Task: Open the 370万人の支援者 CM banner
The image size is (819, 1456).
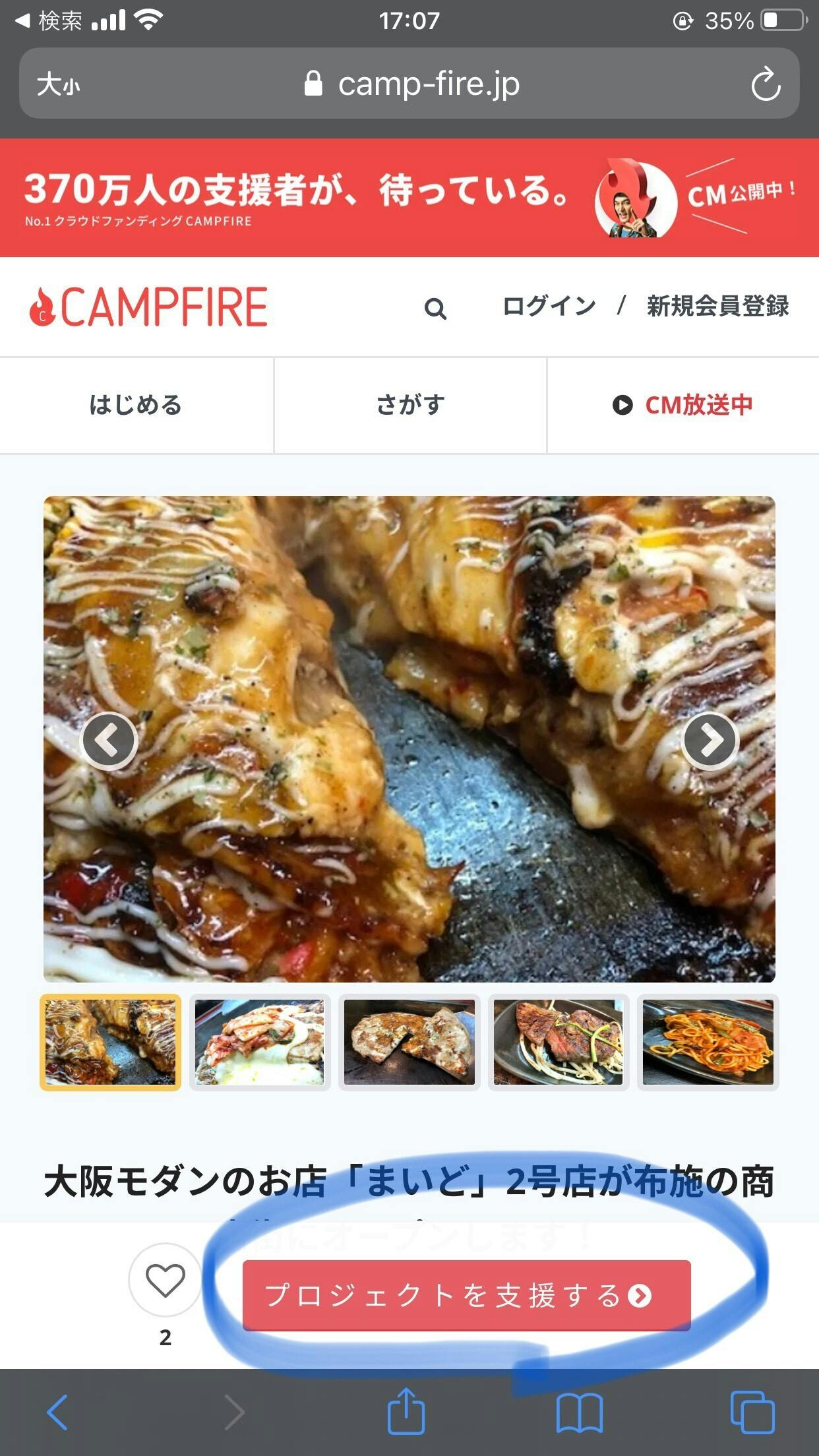Action: coord(409,197)
